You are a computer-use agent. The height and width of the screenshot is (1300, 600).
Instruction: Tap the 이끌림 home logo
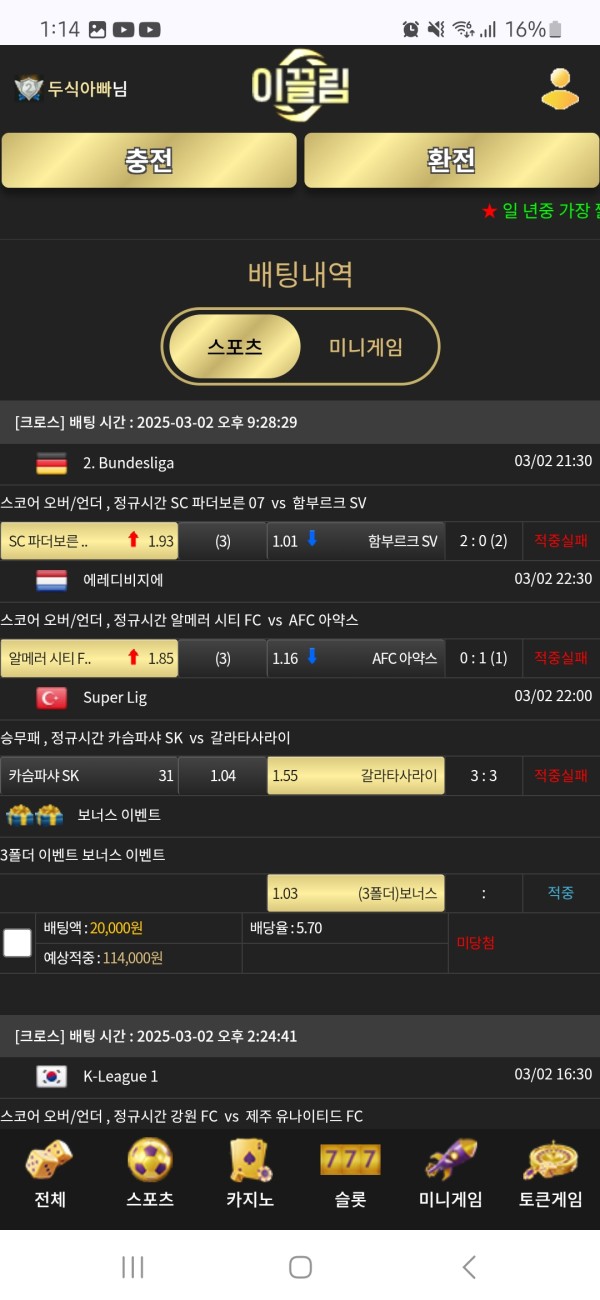300,85
